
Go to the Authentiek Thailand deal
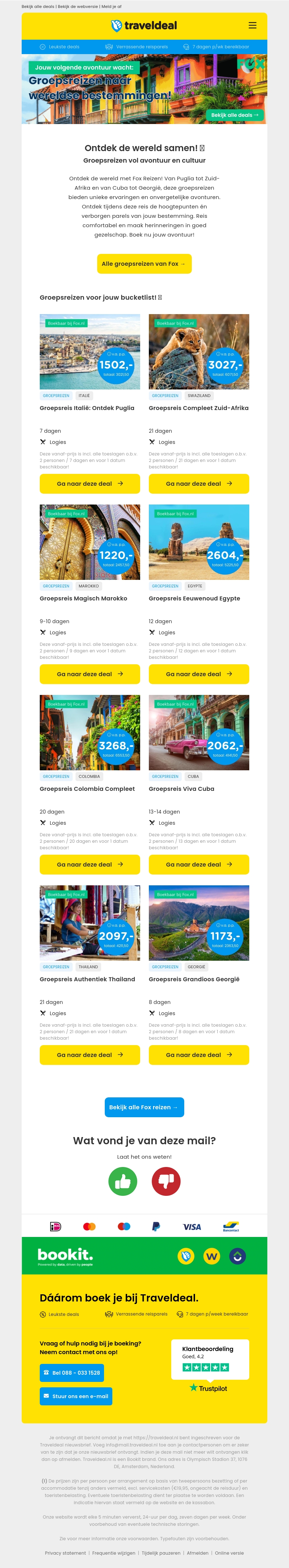coord(90,1055)
